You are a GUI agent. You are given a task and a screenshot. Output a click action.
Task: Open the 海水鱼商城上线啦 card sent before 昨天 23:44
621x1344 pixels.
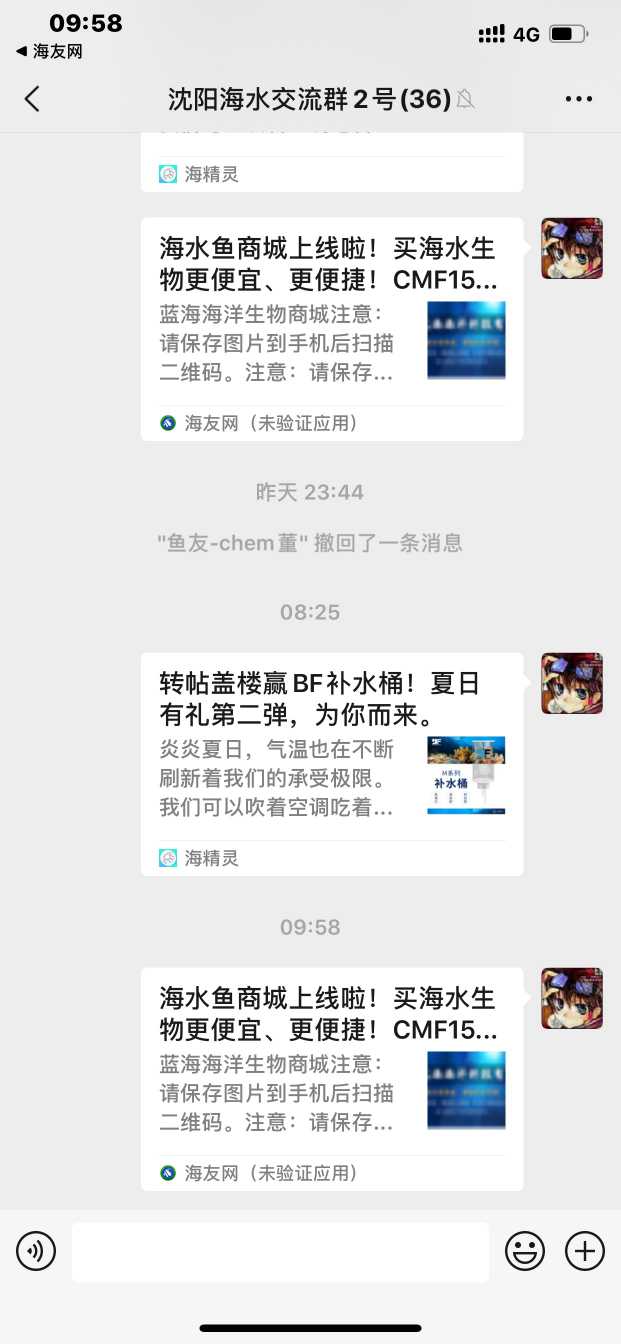point(331,328)
